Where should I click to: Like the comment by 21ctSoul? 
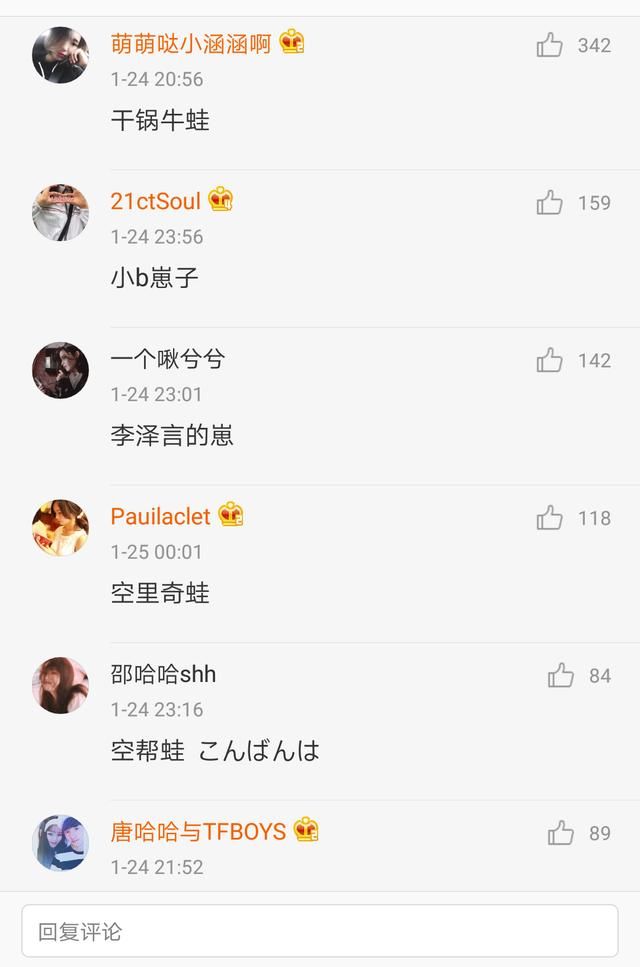coord(550,203)
